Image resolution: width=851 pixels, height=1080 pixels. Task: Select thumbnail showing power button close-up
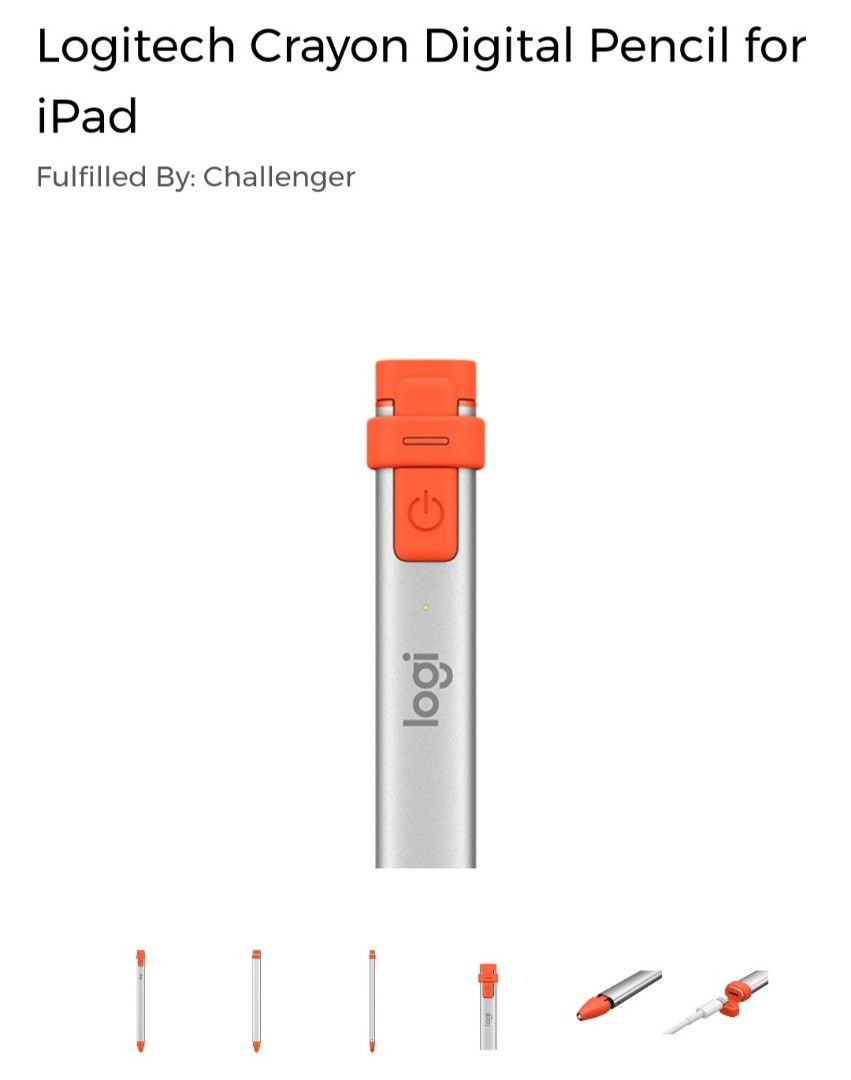(x=487, y=1004)
